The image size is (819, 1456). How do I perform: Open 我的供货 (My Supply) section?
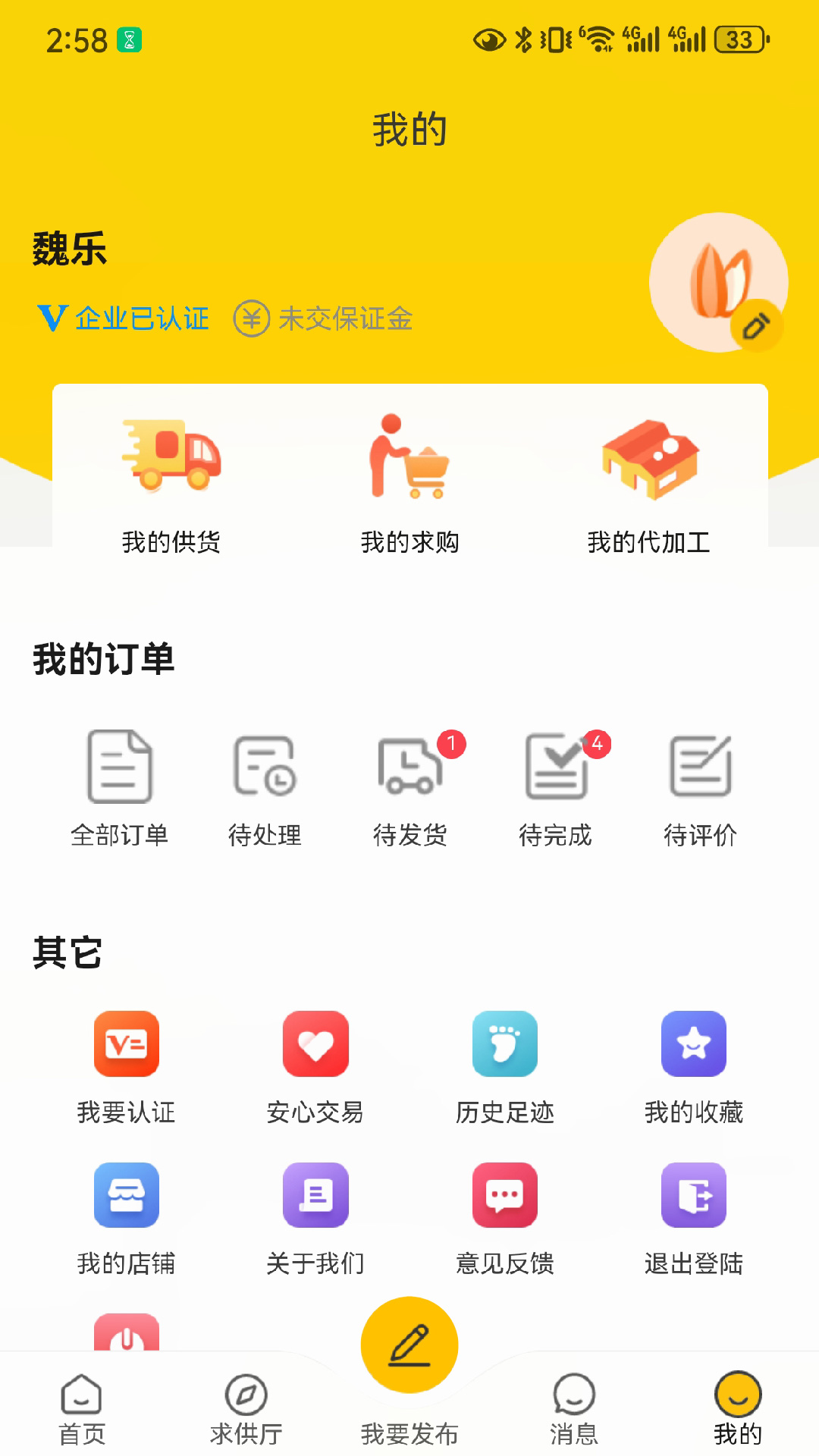click(x=171, y=485)
